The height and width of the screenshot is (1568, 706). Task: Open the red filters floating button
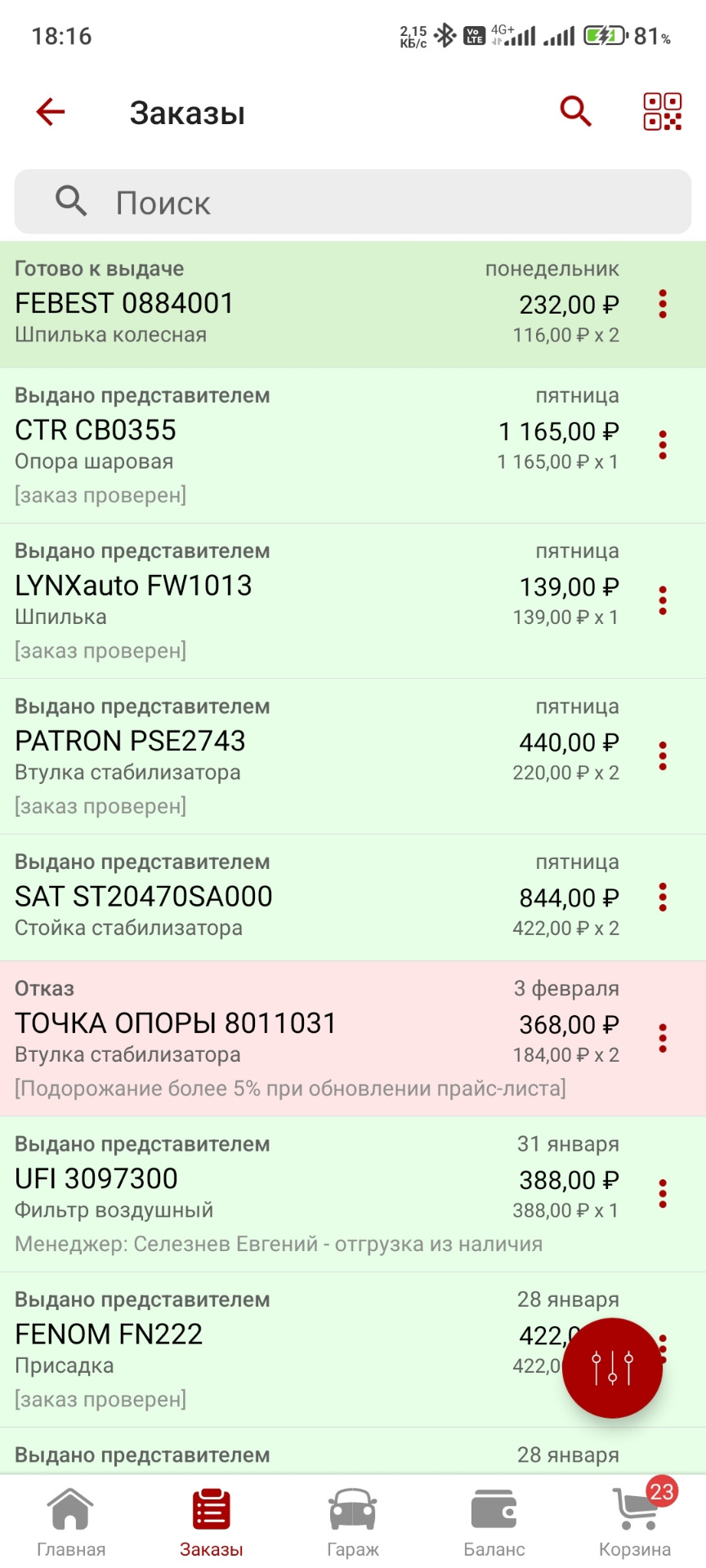pos(612,1368)
